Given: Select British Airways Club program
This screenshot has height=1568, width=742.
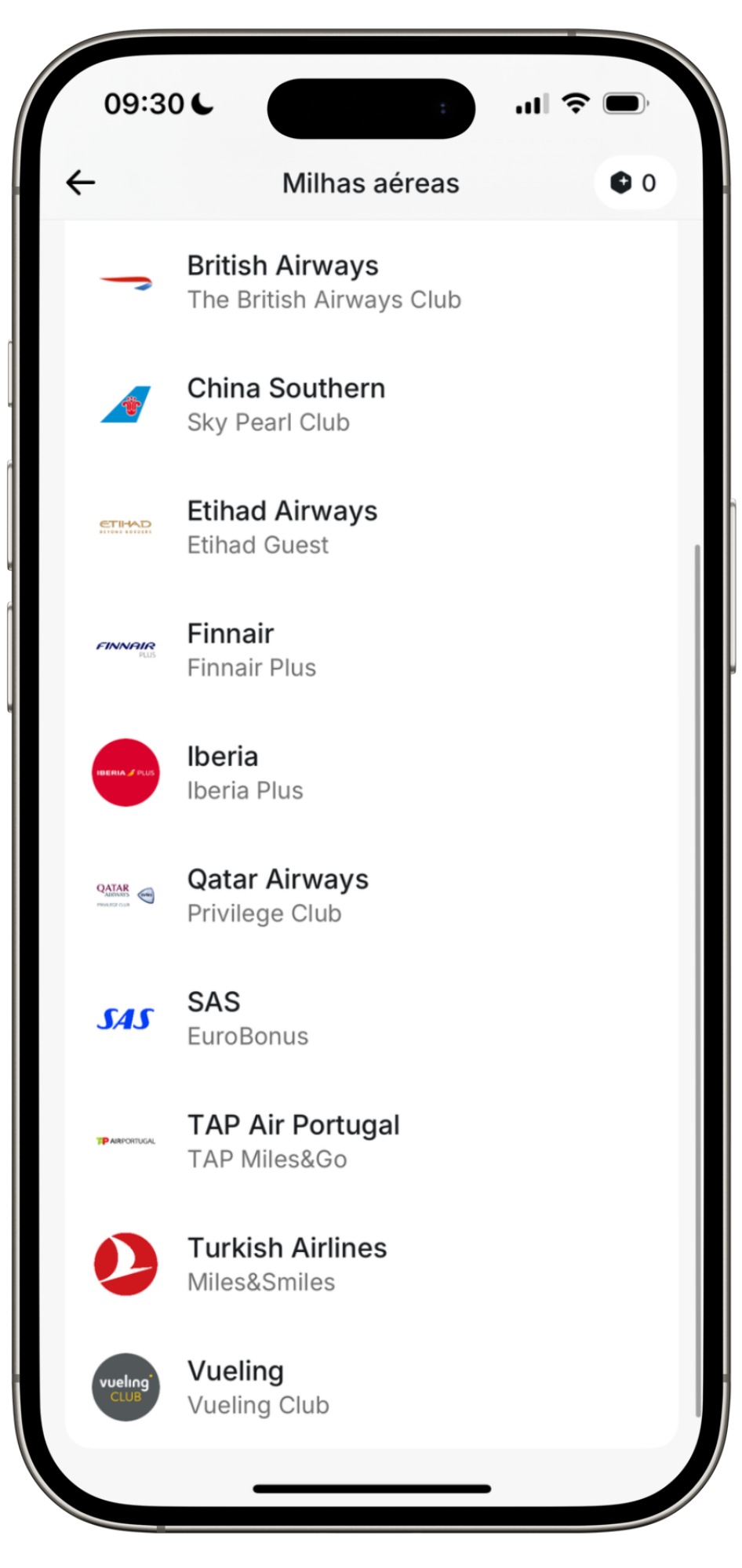Looking at the screenshot, I should [323, 282].
